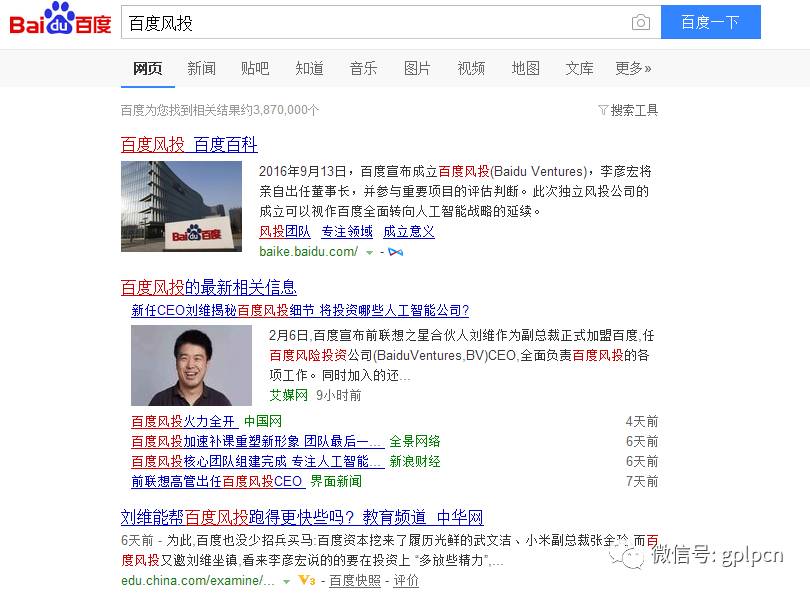Focus the search box containing 百度风投
Screen dimensions: 810x593
click(x=376, y=22)
